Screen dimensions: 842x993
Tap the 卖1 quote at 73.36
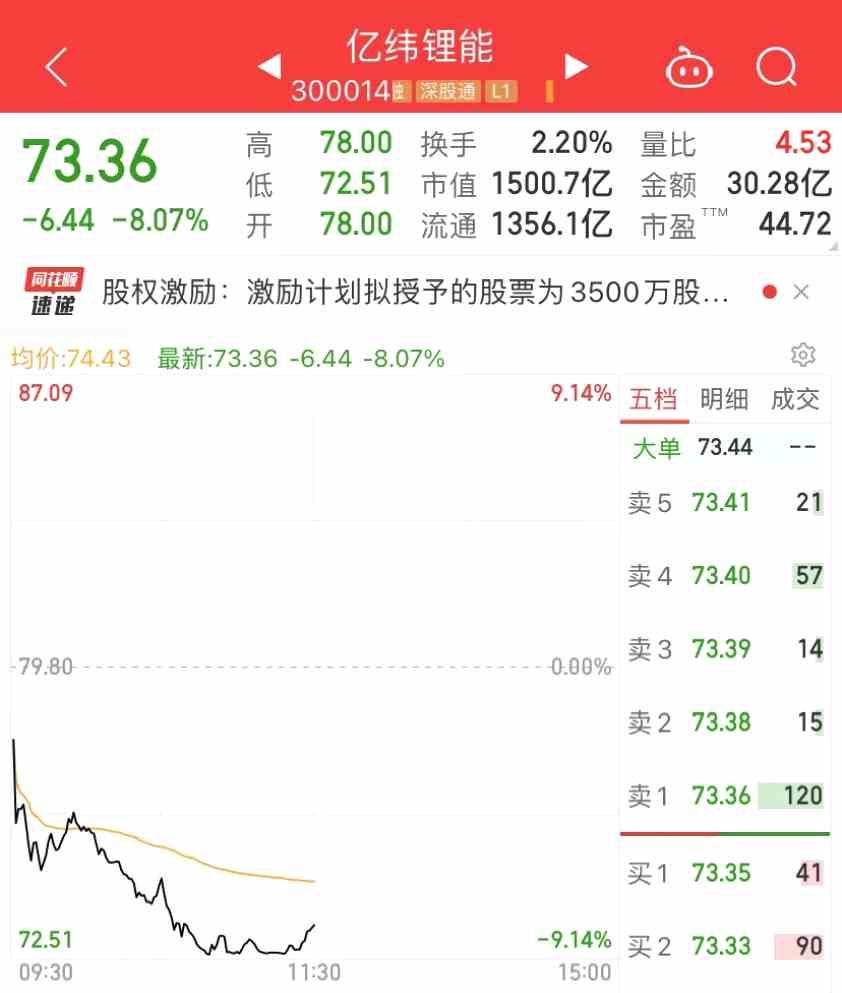point(724,796)
